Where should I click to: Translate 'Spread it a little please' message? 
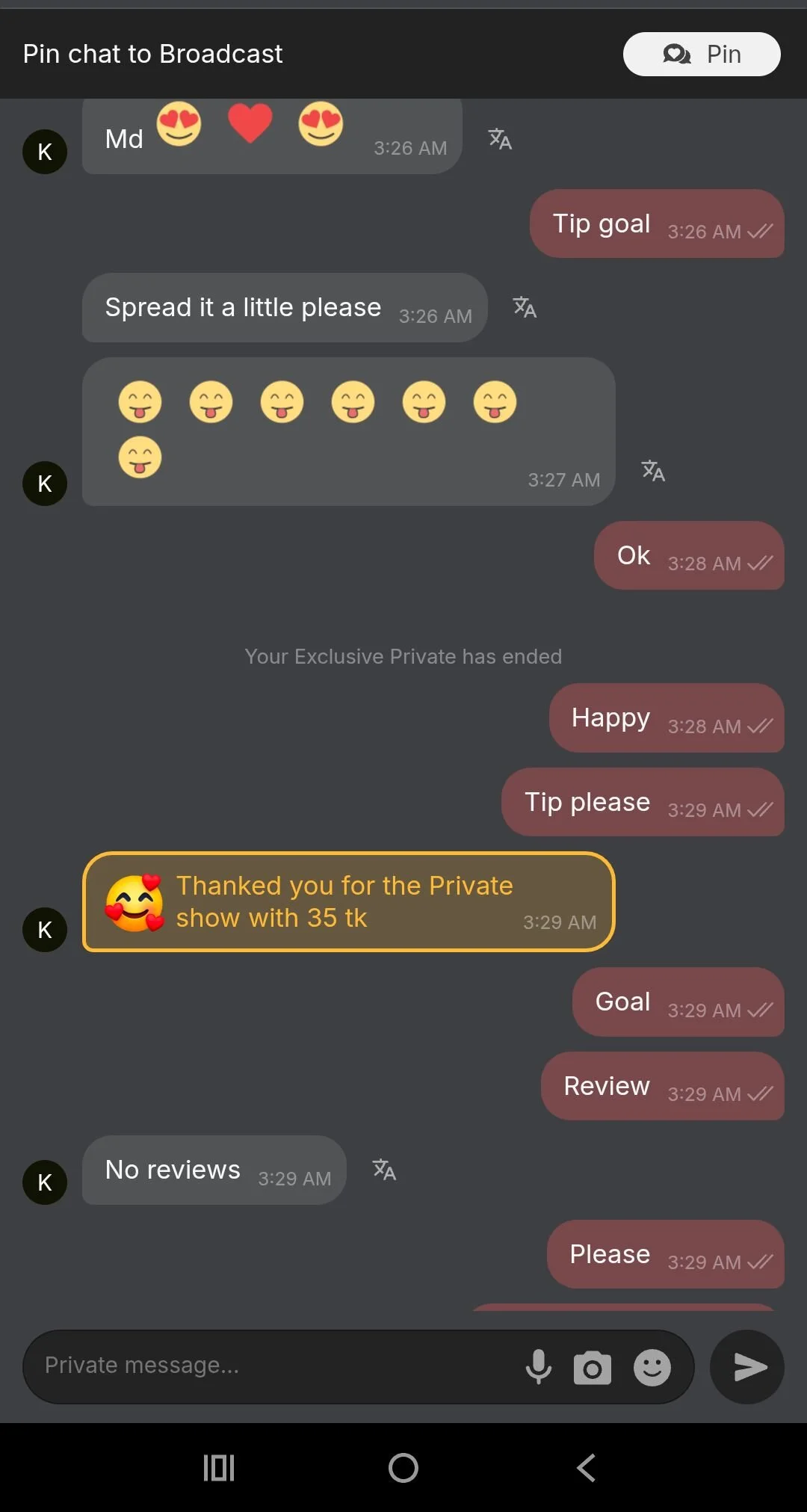[525, 307]
